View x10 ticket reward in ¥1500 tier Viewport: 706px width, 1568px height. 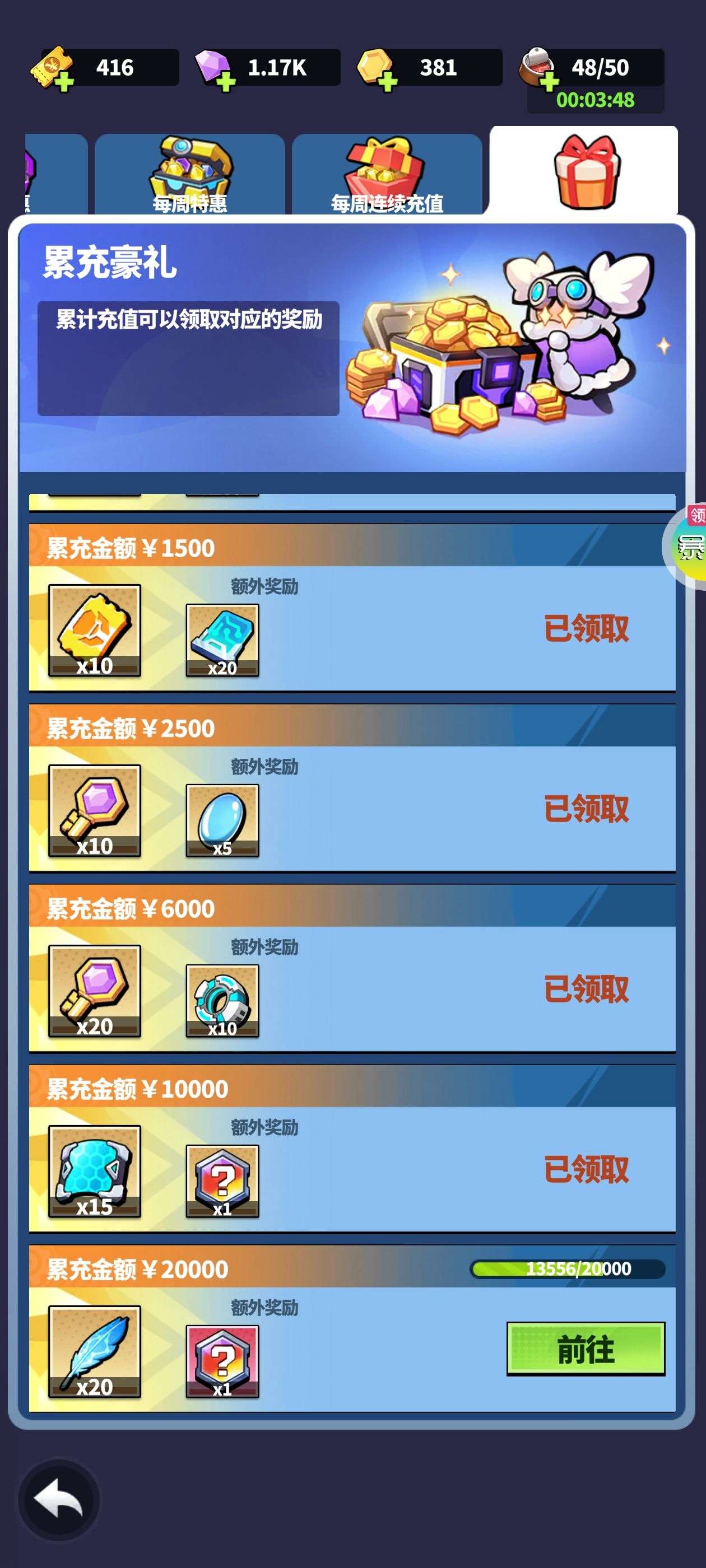(95, 630)
